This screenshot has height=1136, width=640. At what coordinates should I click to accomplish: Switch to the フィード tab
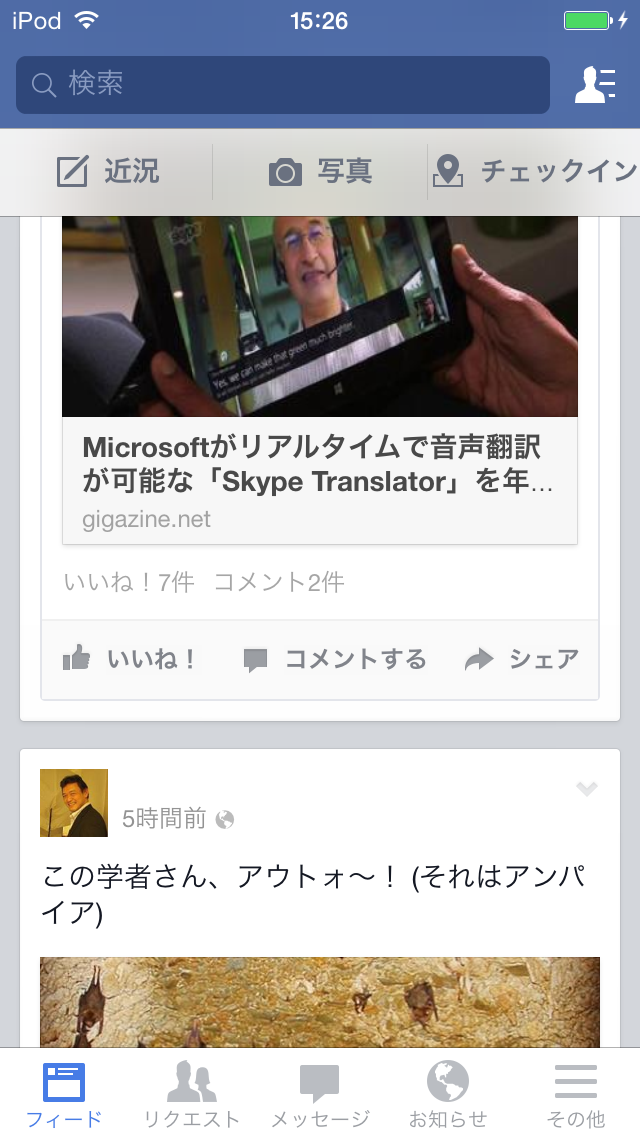click(x=64, y=1094)
